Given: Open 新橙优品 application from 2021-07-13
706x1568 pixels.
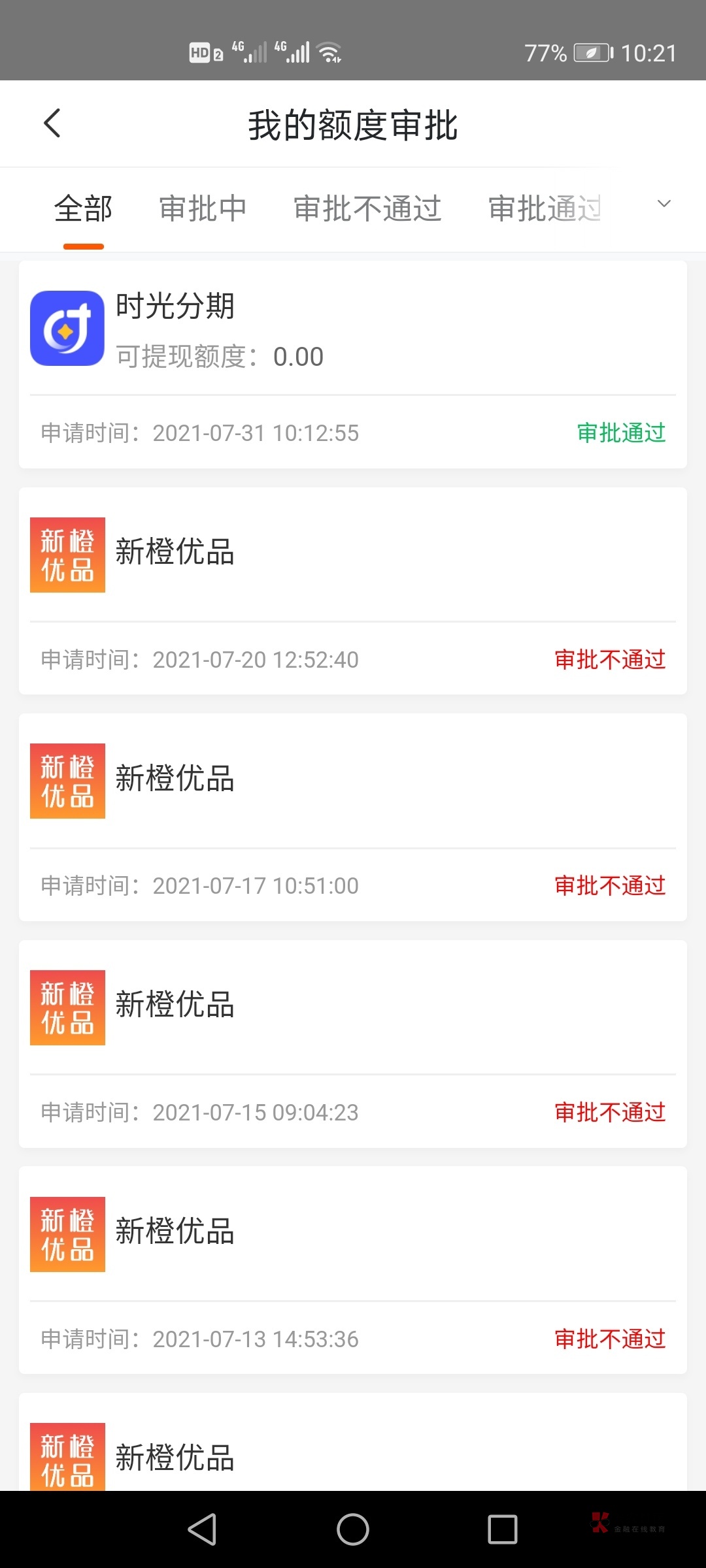Looking at the screenshot, I should point(353,1270).
